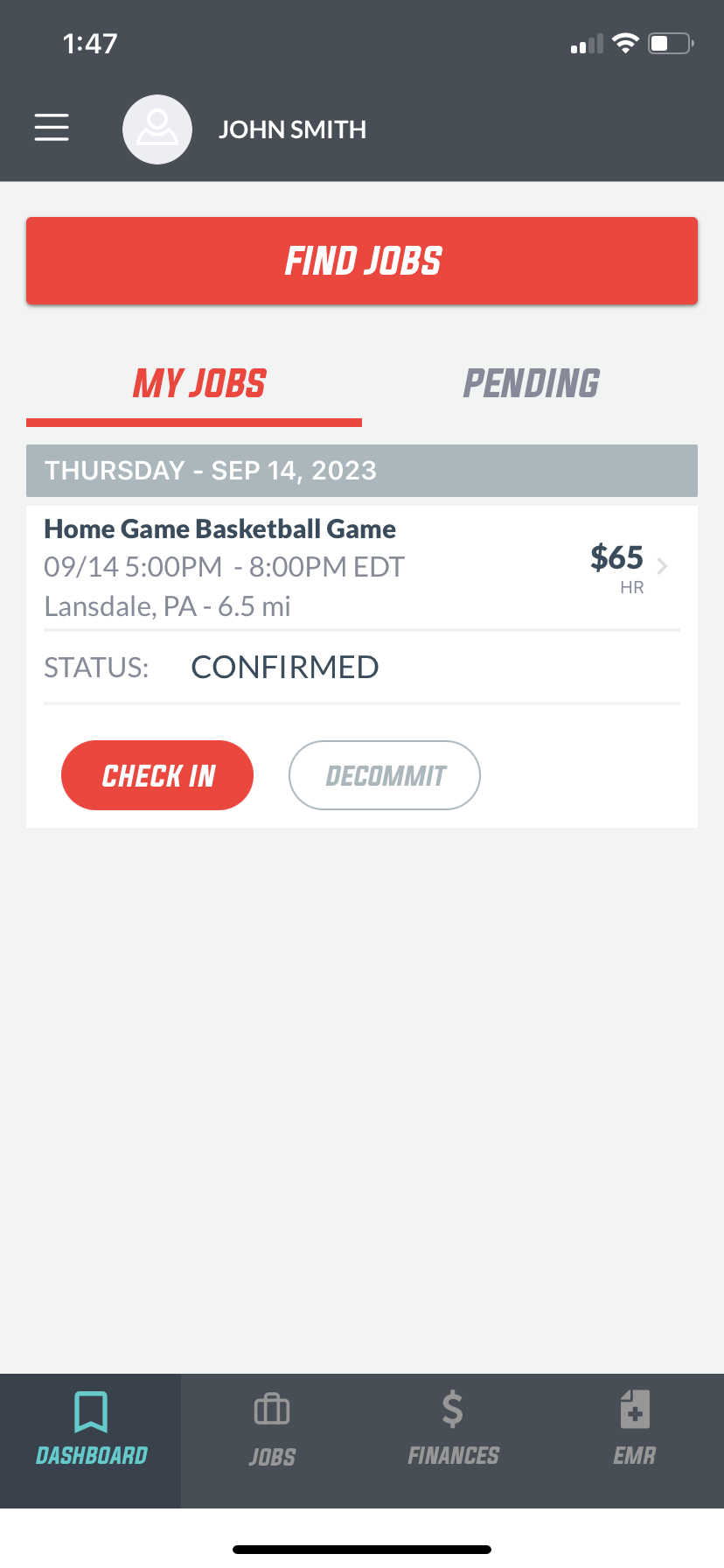Check in to the basketball game job

(x=157, y=775)
